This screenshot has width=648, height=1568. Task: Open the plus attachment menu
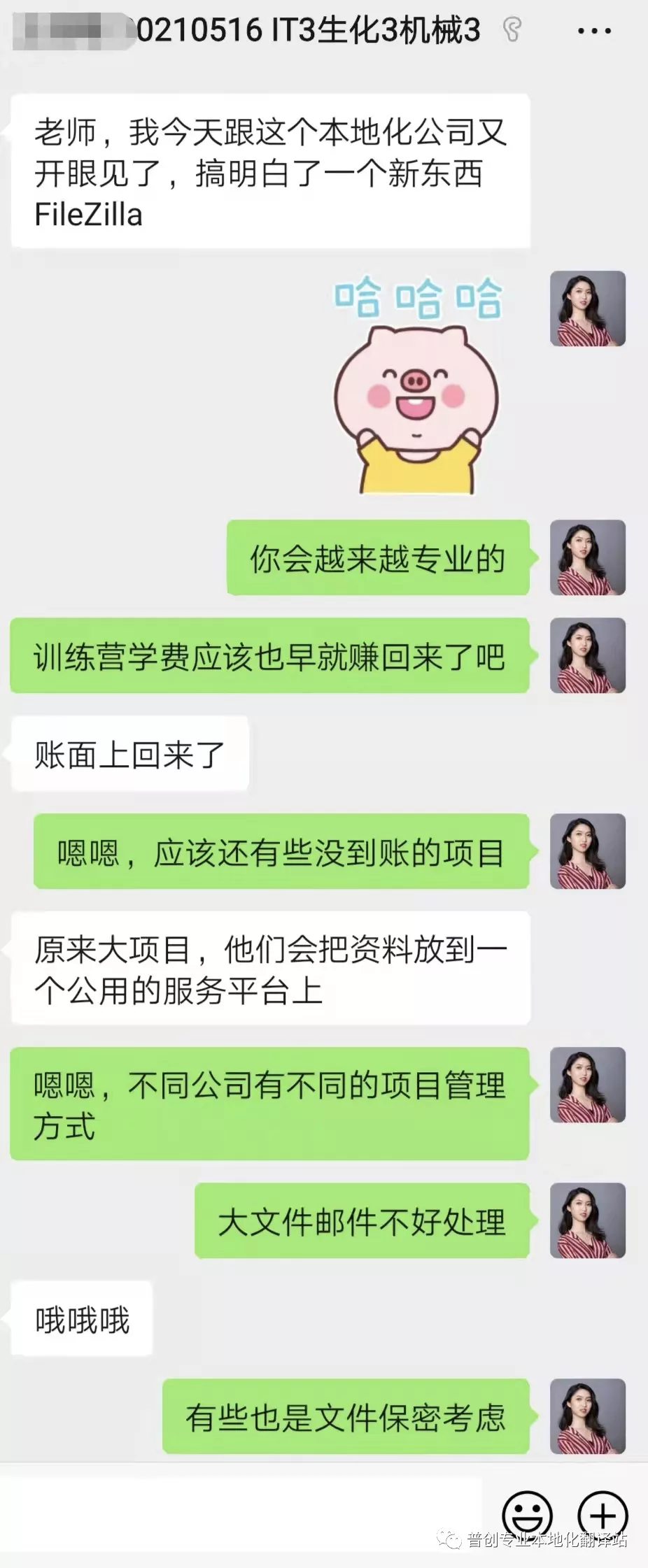(x=603, y=1514)
